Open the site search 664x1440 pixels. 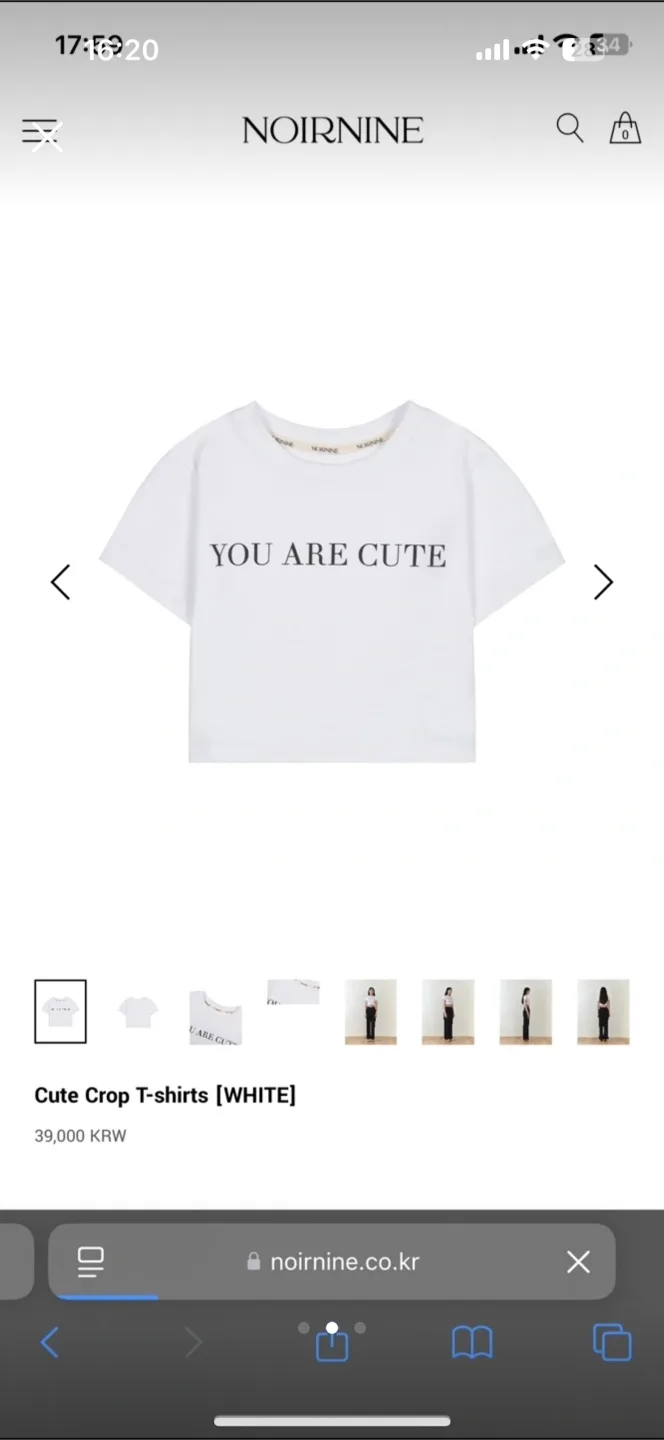click(569, 128)
